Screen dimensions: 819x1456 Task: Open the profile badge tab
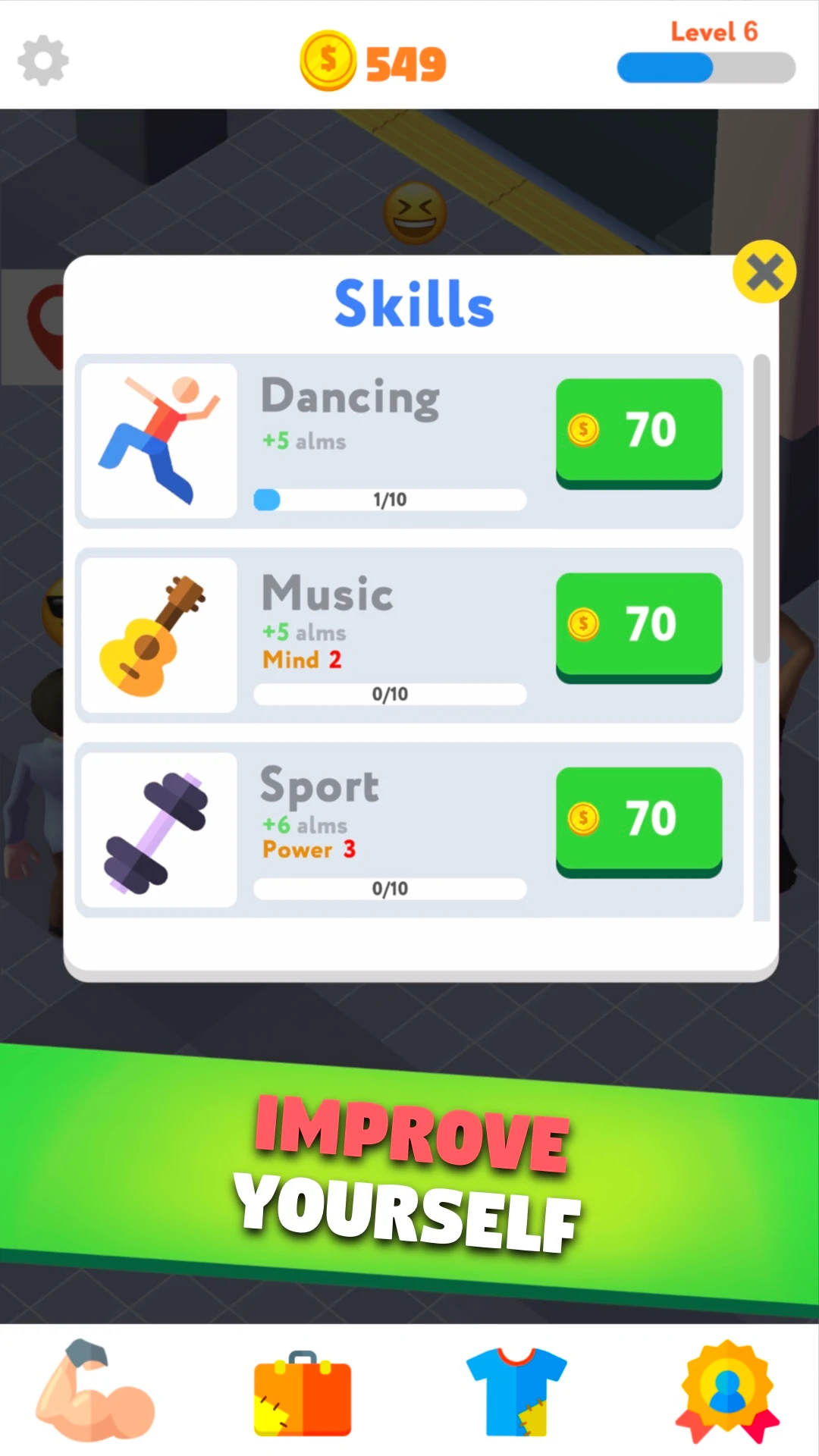(727, 1392)
